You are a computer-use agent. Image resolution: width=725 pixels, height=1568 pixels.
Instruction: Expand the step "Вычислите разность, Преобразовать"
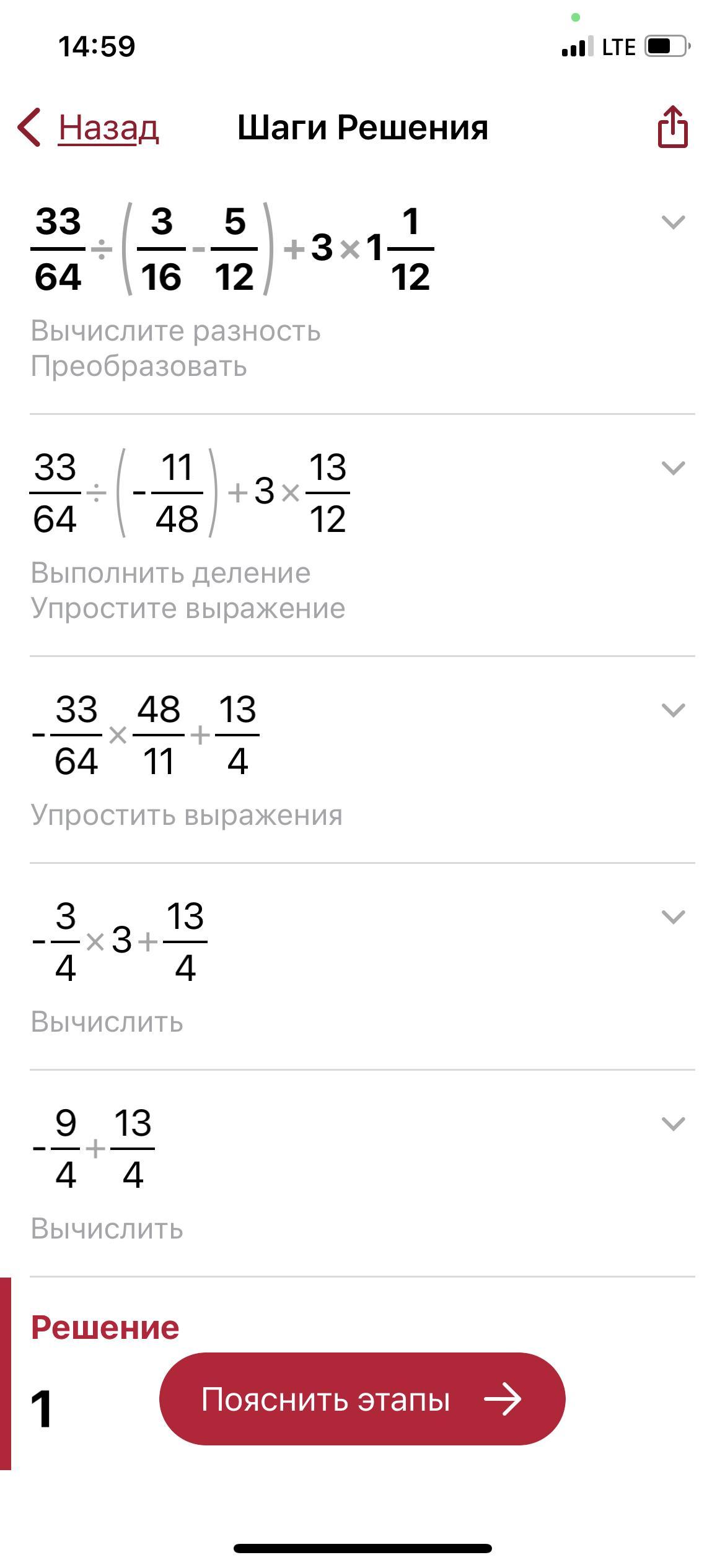[x=673, y=222]
